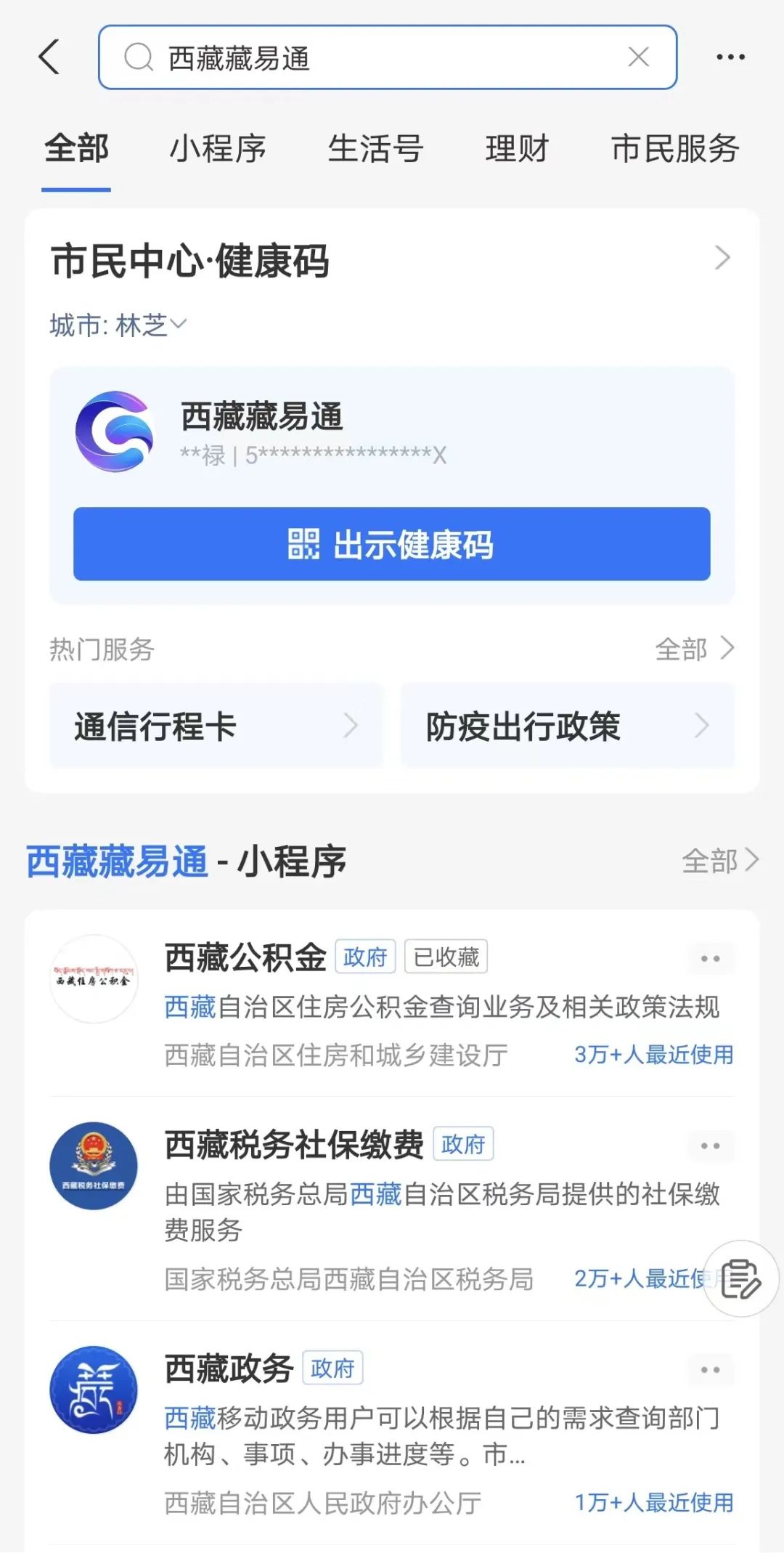Open the 市民中心·健康码 header arrow

point(722,258)
